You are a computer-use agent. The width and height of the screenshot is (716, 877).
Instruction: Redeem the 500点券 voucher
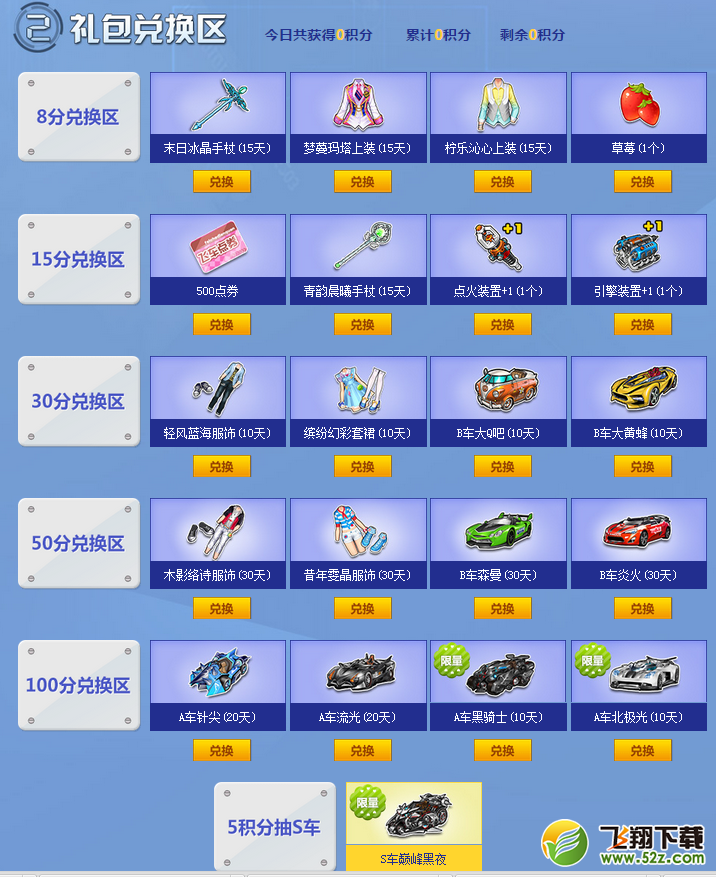point(221,325)
